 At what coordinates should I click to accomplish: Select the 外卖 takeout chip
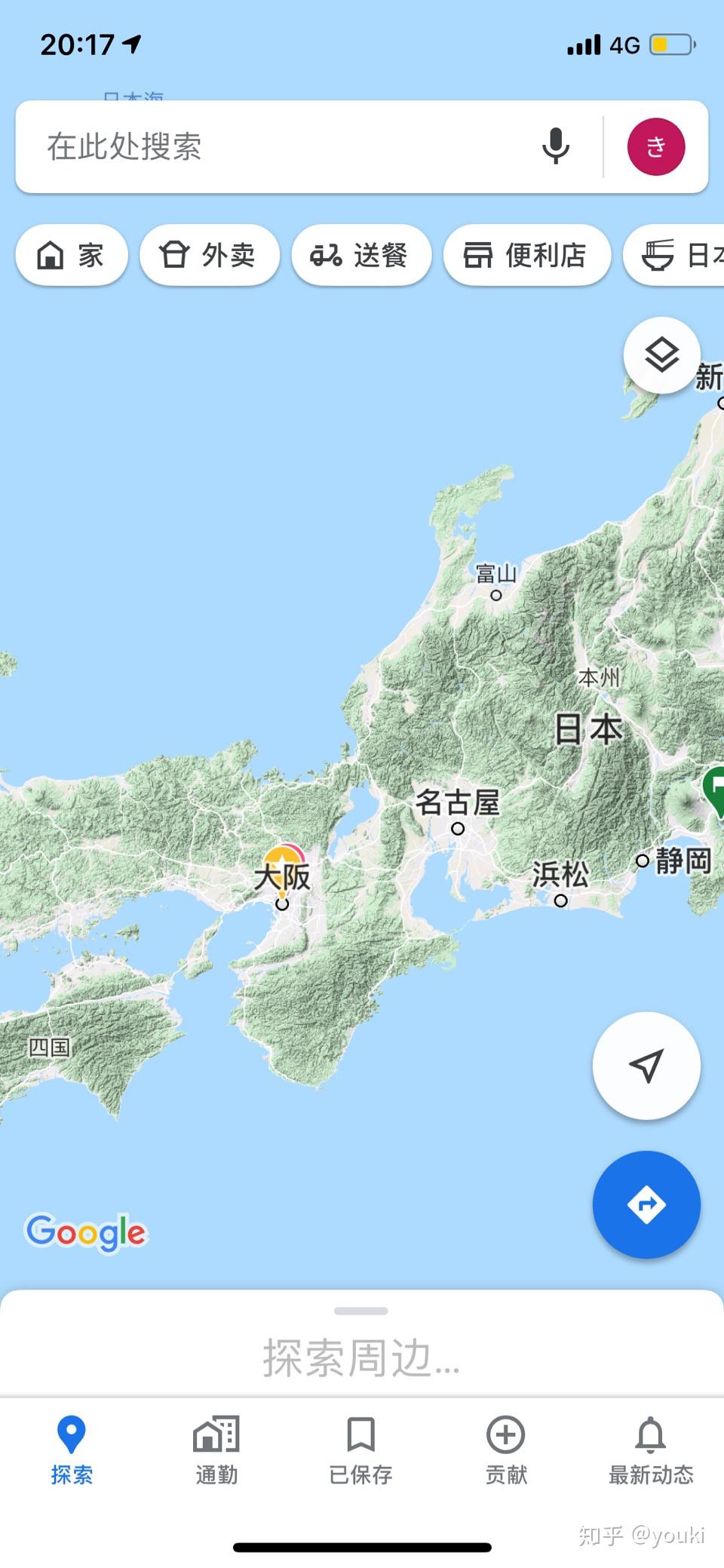pyautogui.click(x=210, y=255)
